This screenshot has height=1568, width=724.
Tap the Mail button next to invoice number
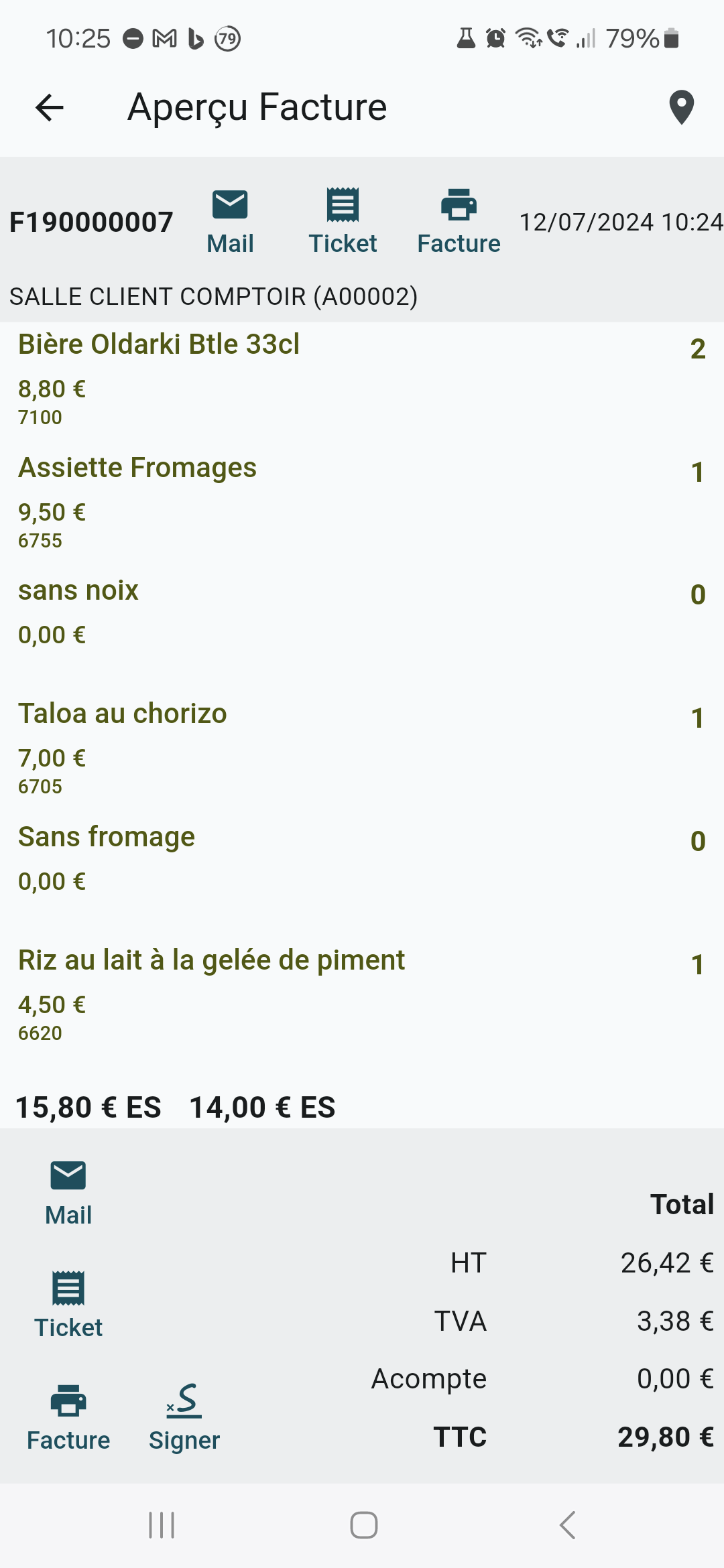point(230,222)
